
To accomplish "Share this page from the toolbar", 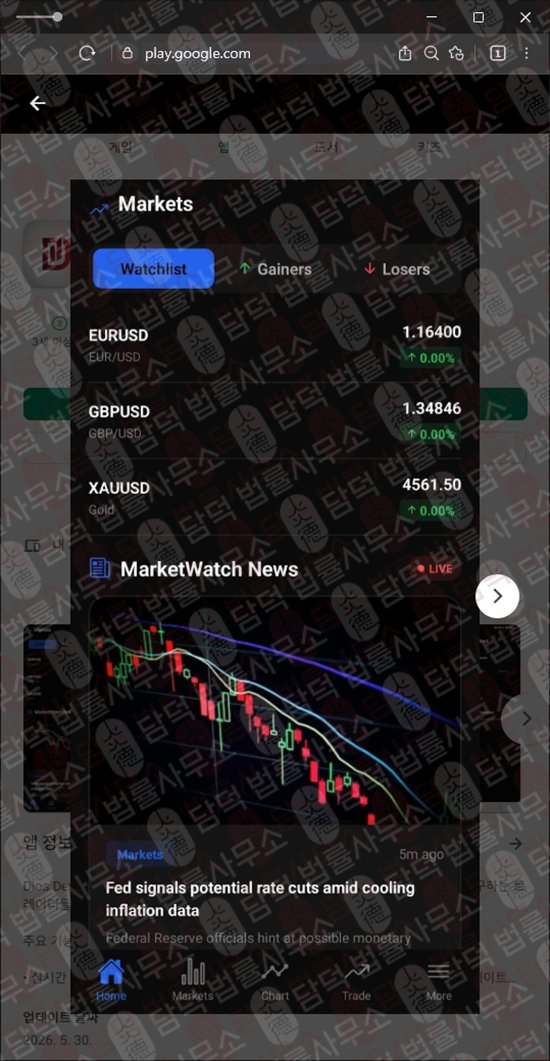I will tap(405, 53).
